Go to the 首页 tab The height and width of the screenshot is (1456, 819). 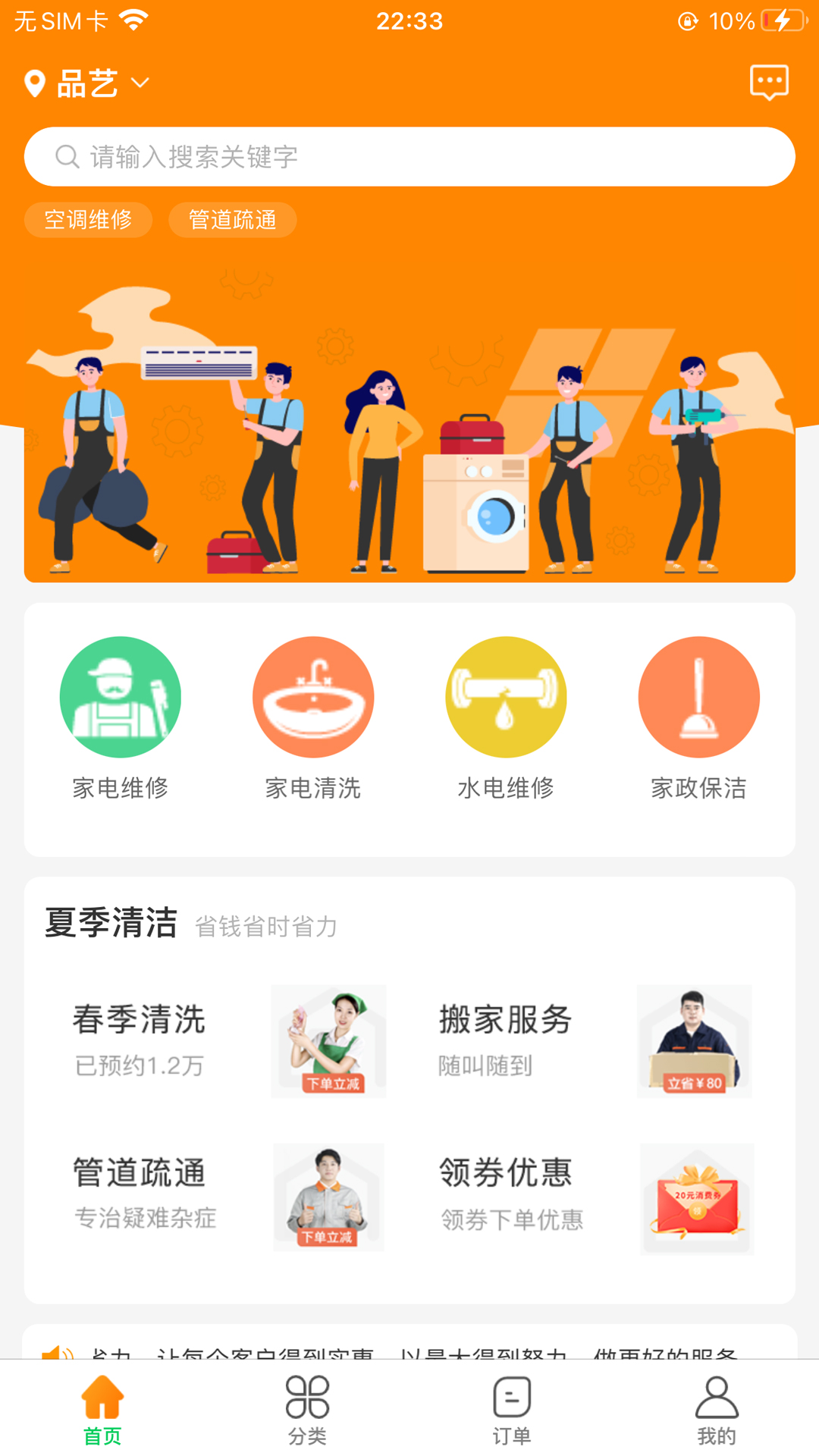pos(102,1410)
